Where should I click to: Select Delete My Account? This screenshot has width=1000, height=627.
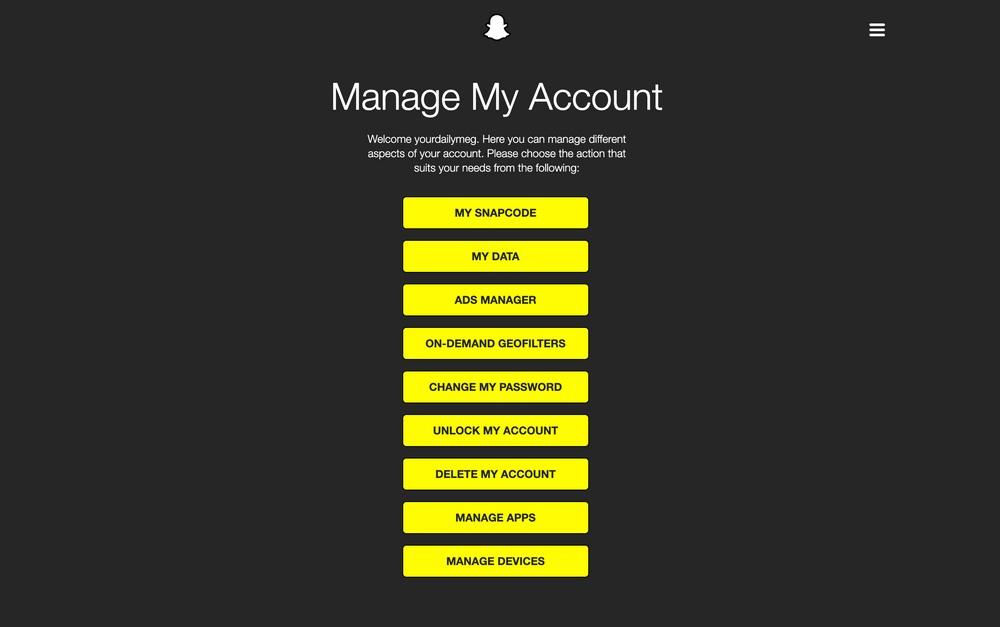point(495,474)
